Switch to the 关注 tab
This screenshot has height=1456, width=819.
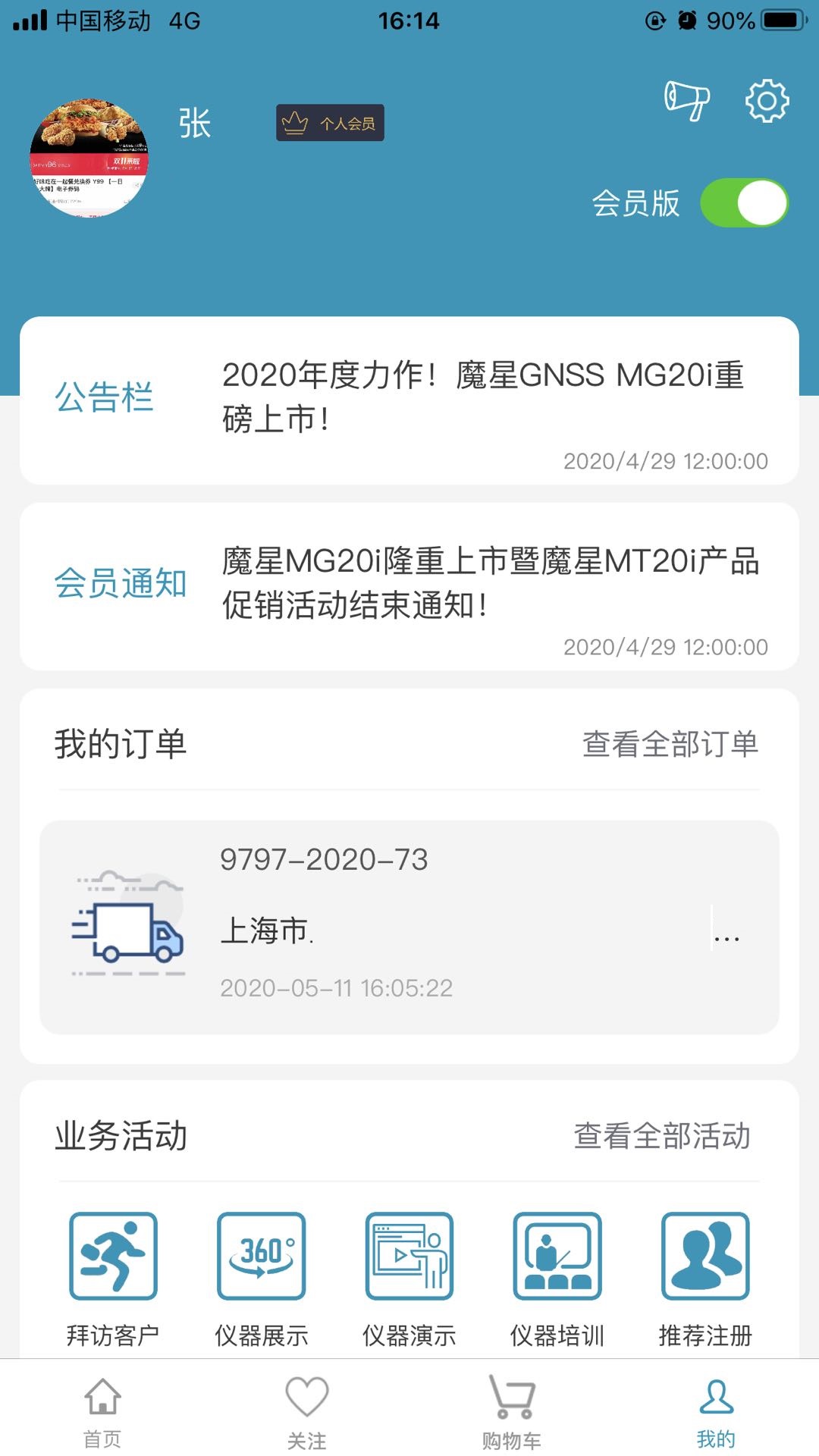(x=307, y=1410)
